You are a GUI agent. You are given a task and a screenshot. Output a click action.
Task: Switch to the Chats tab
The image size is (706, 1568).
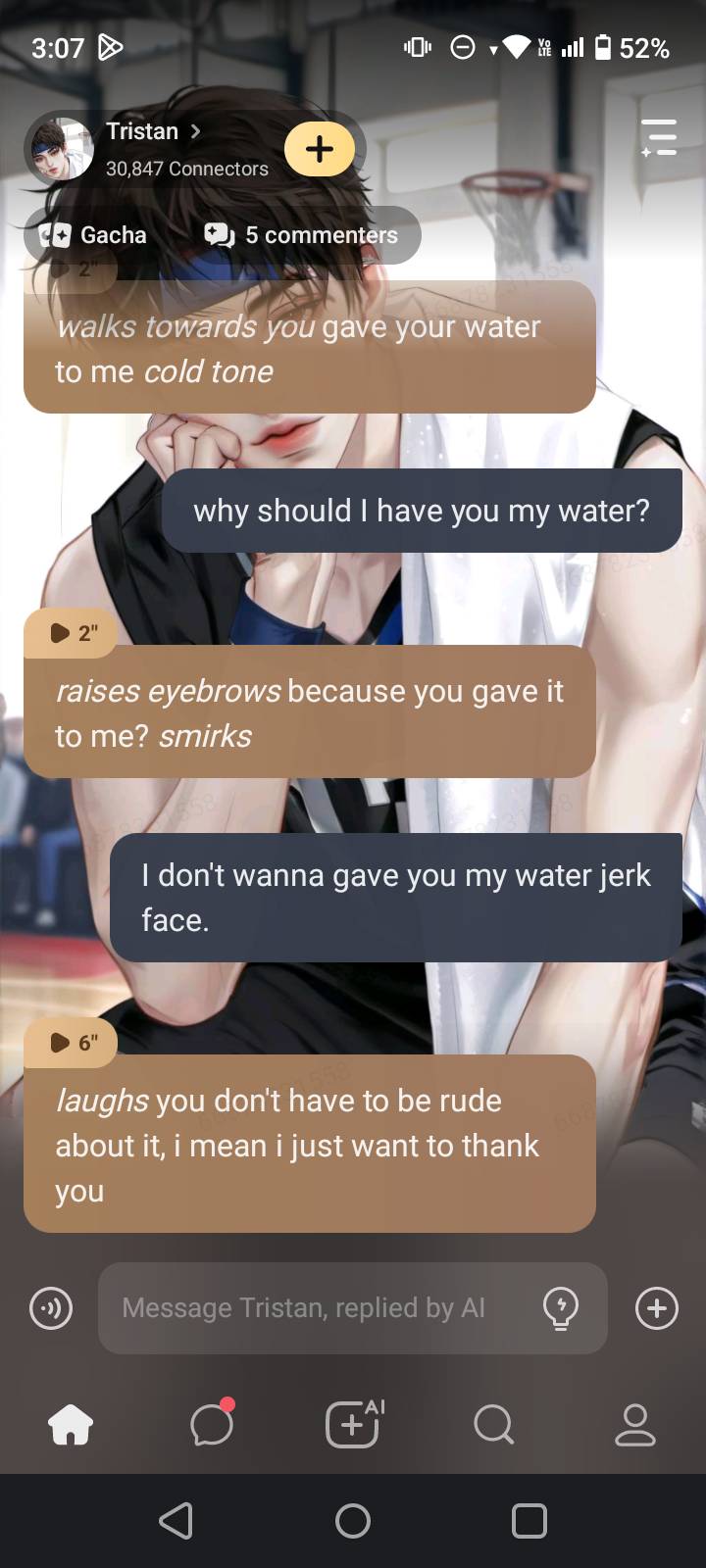(x=212, y=1425)
